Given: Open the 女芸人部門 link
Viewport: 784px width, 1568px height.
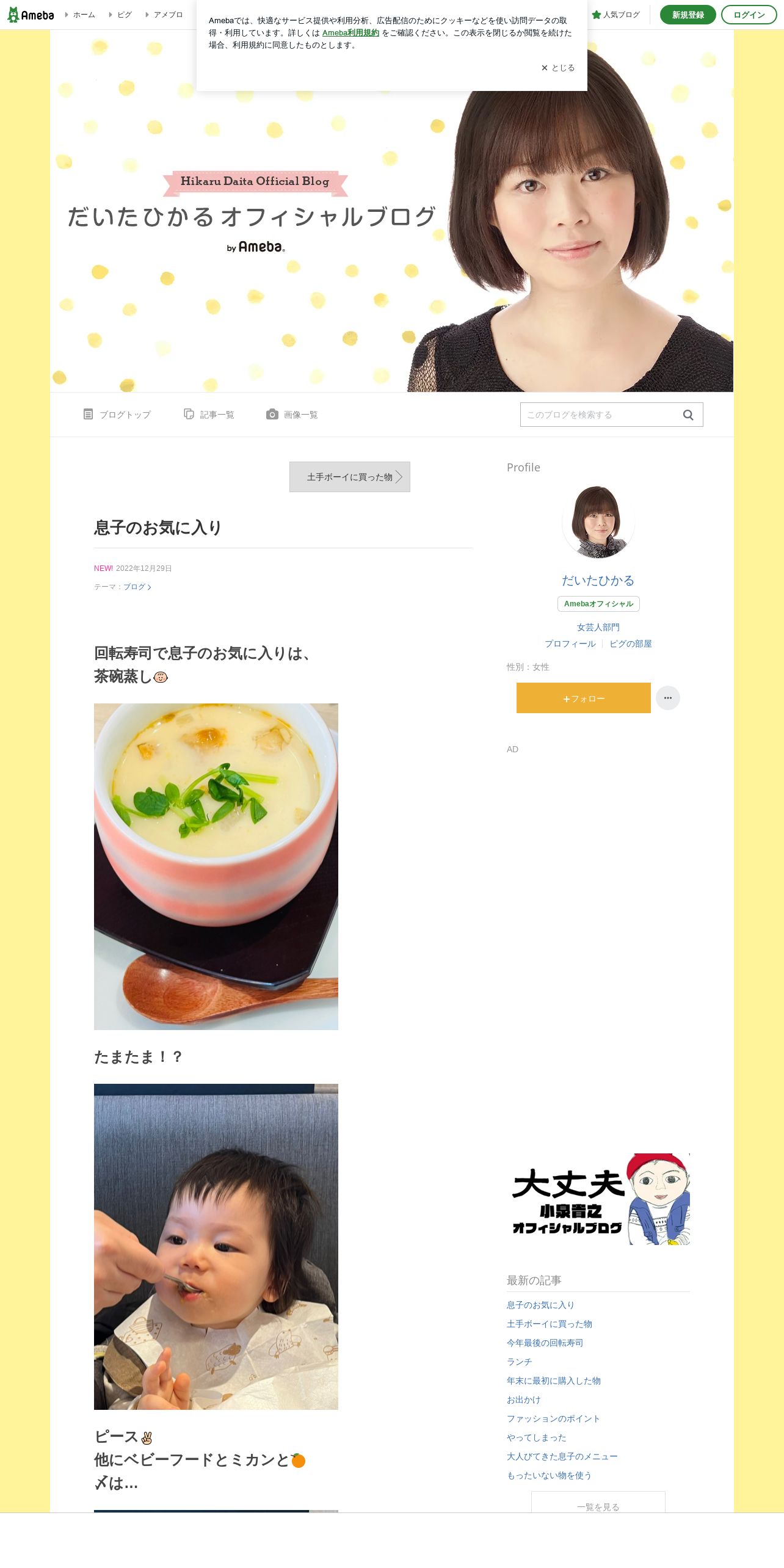Looking at the screenshot, I should click(598, 627).
